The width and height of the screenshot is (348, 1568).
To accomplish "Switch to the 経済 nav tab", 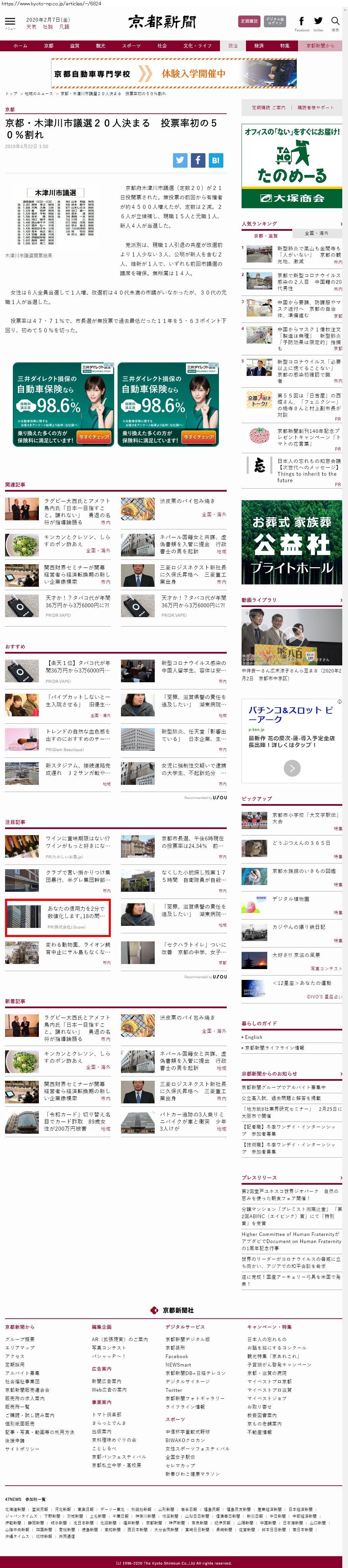I will coord(259,46).
